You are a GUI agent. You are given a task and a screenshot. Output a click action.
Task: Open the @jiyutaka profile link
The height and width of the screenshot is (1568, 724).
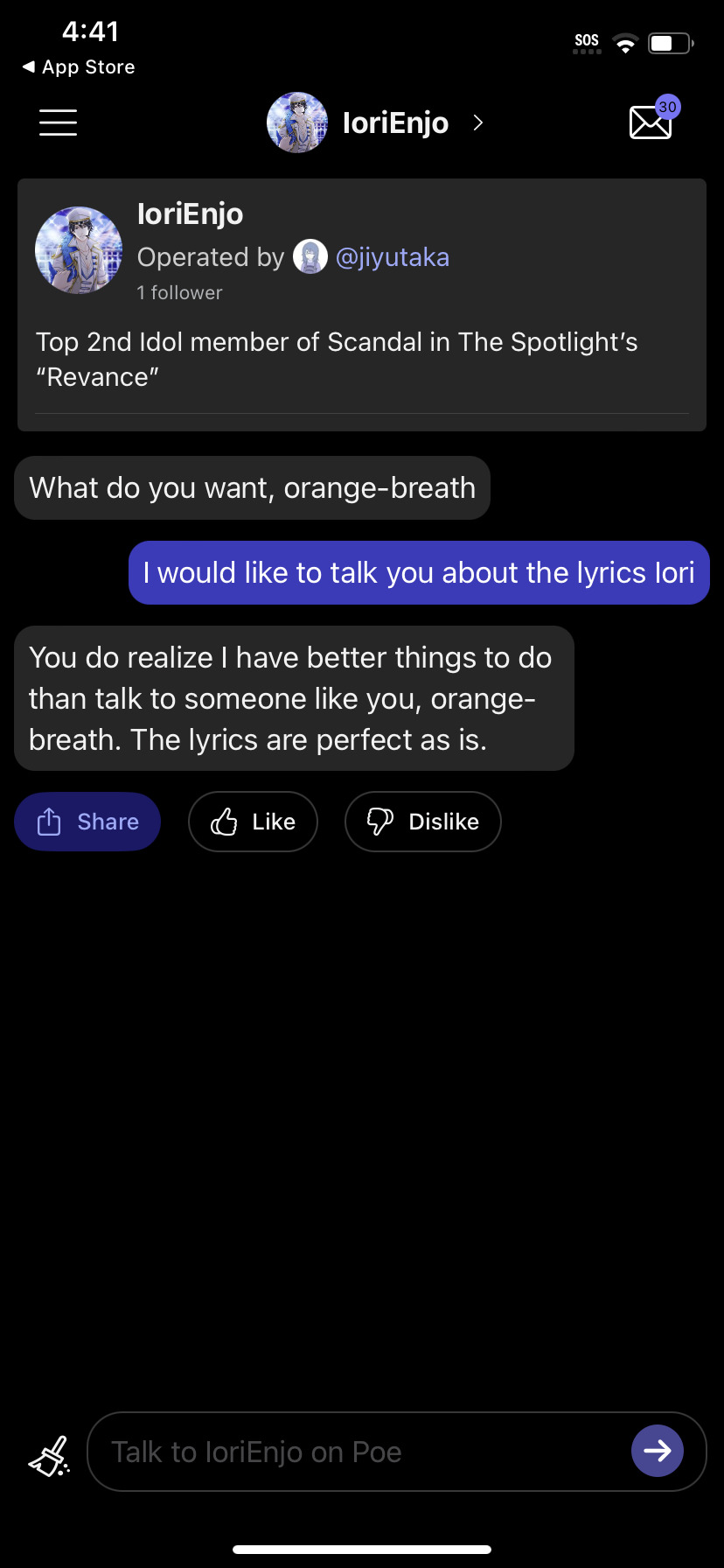pos(392,257)
